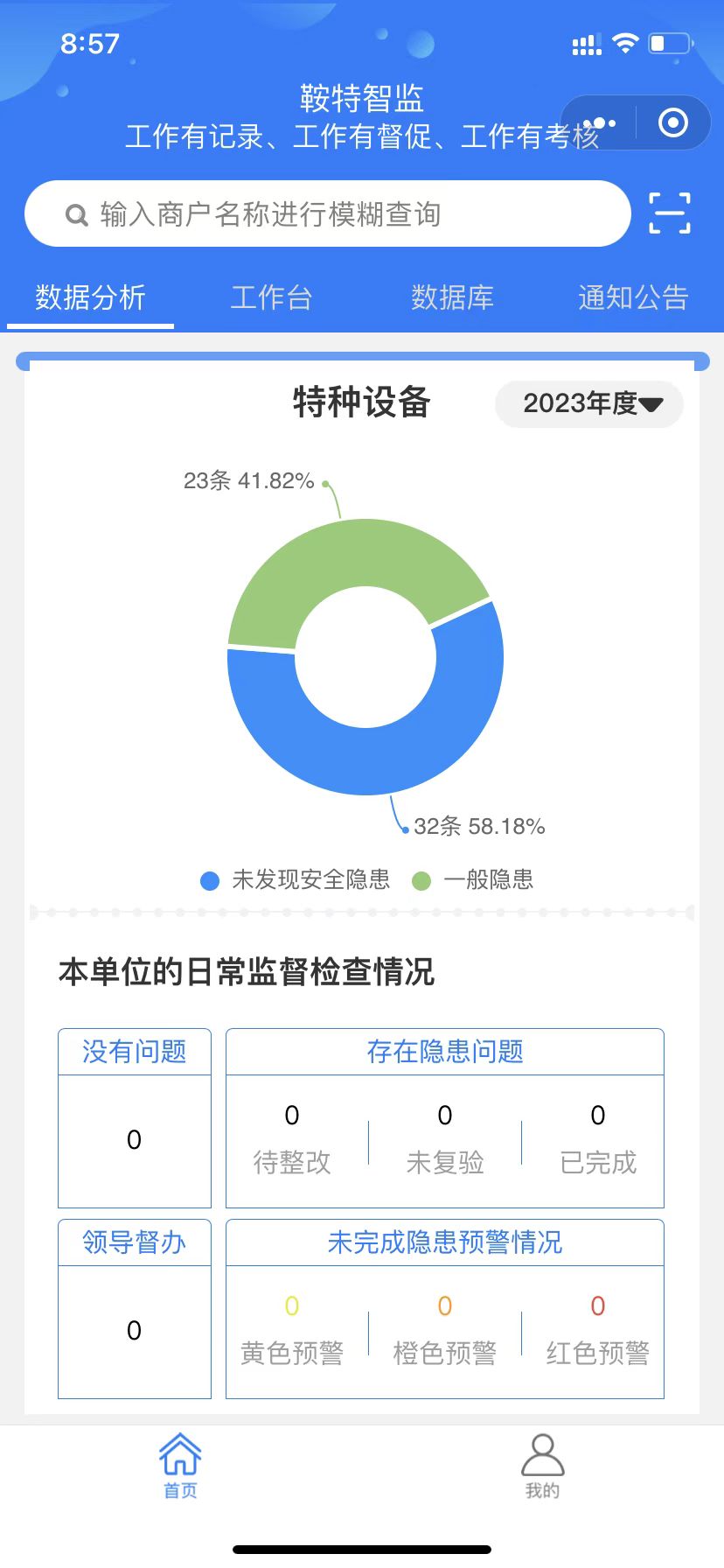Switch to the 工作台 tab
The image size is (724, 1568).
click(271, 297)
